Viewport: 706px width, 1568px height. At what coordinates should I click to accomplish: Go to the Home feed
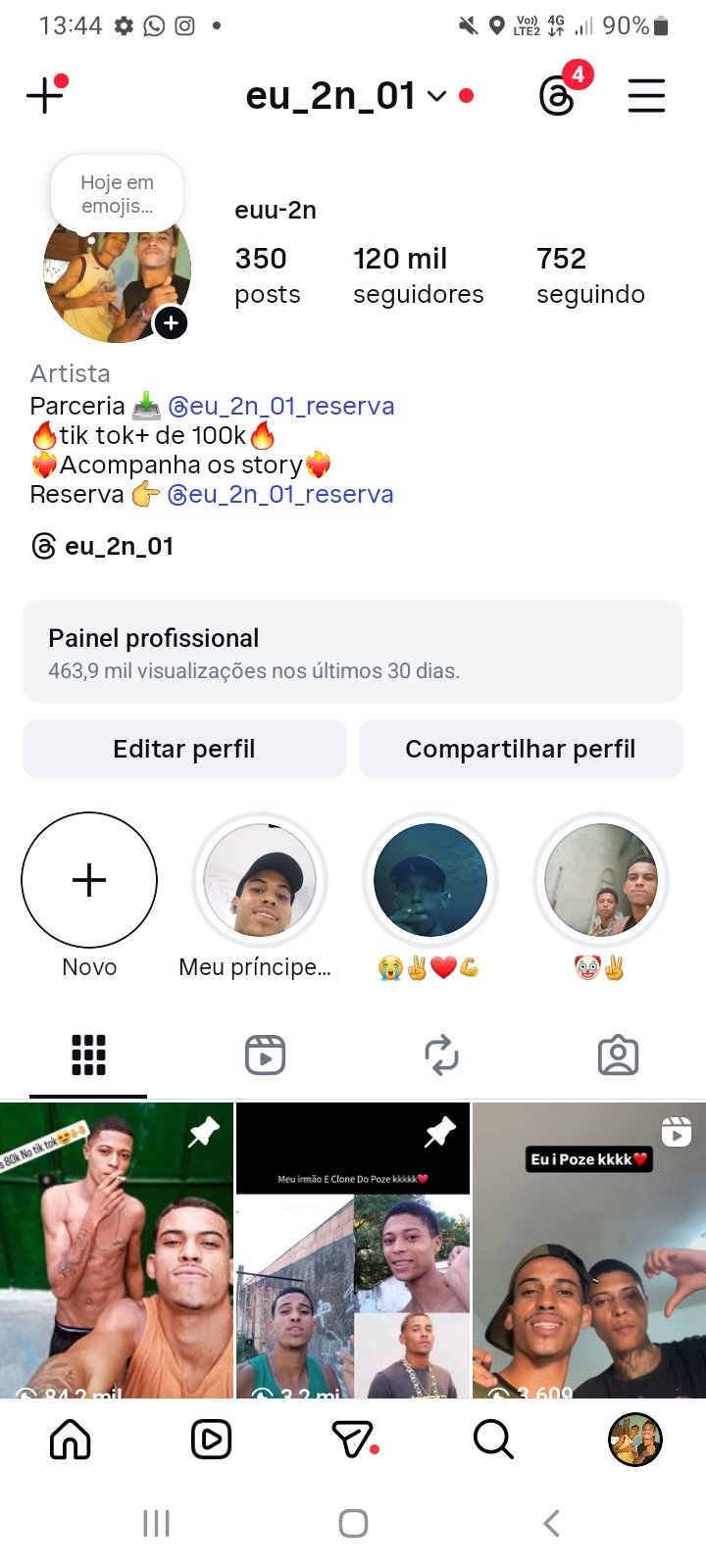click(71, 1439)
